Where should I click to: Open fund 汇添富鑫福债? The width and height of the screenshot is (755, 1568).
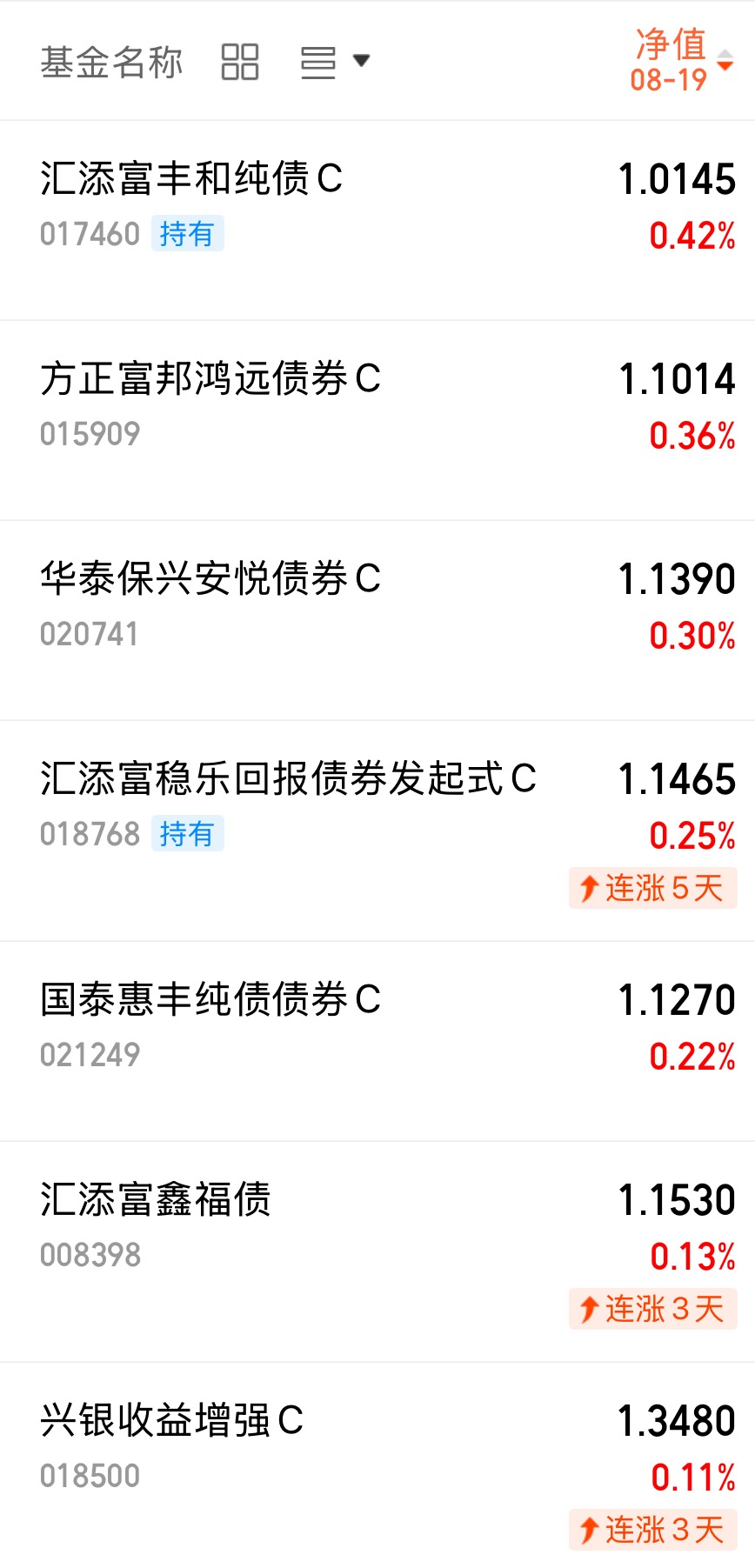click(377, 1251)
